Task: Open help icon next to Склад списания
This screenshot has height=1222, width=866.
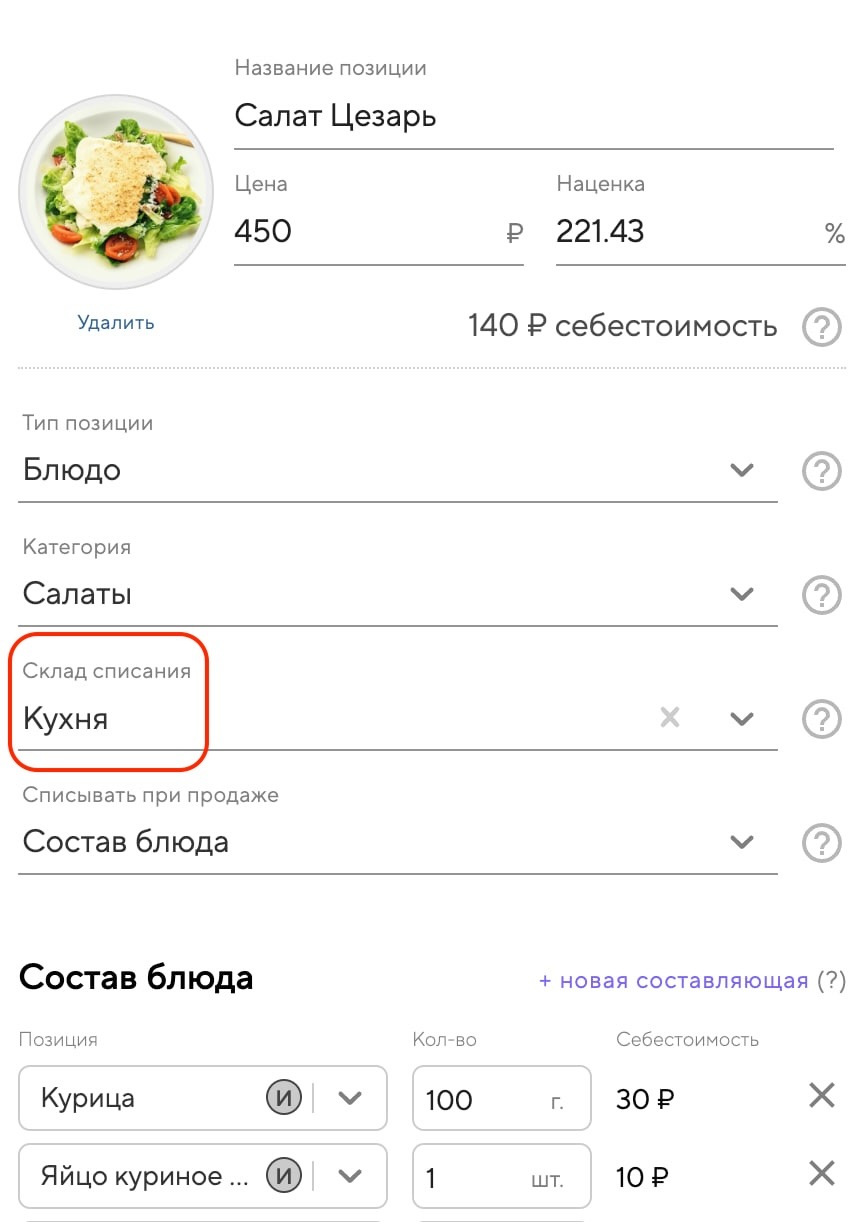Action: click(821, 718)
